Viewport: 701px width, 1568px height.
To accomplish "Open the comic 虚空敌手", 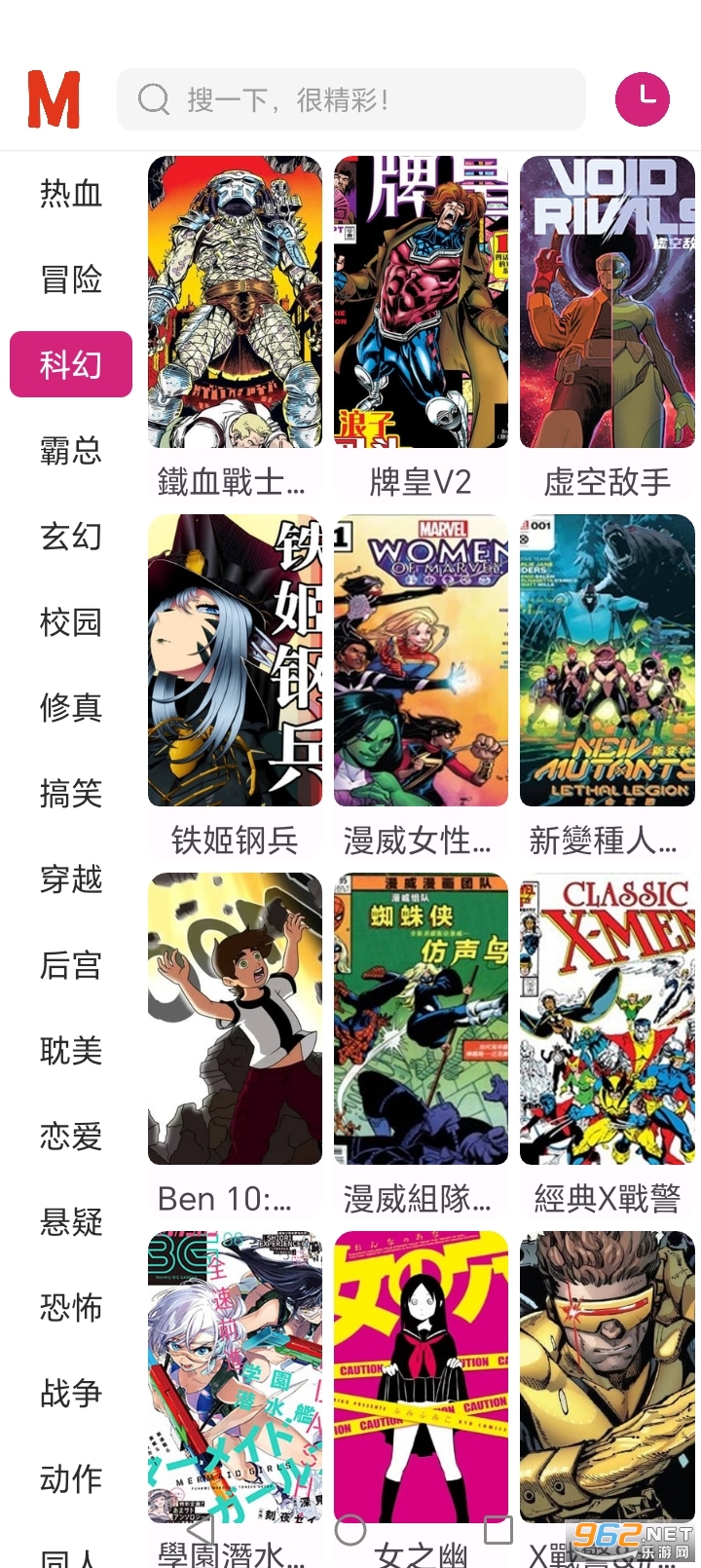I will (x=607, y=302).
